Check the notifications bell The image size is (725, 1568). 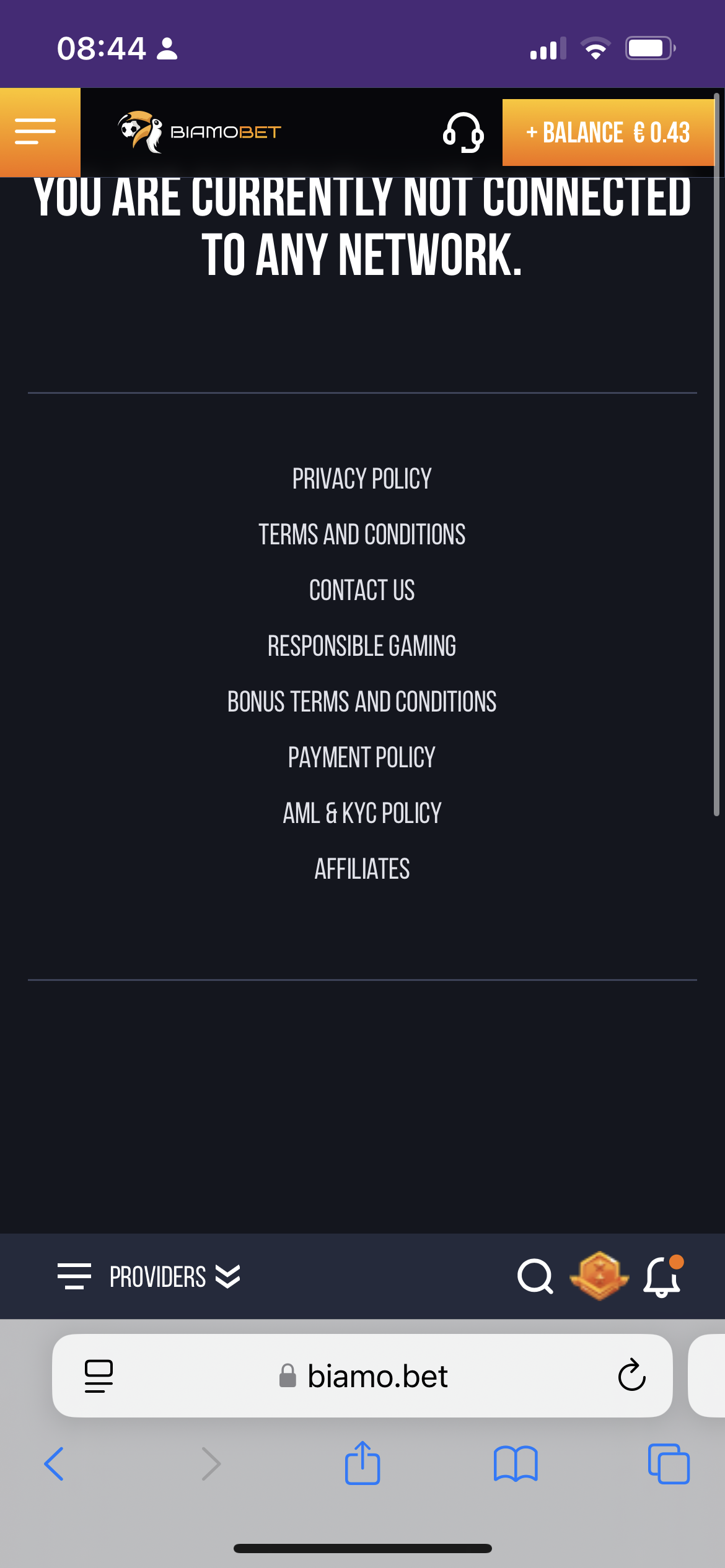coord(662,1277)
